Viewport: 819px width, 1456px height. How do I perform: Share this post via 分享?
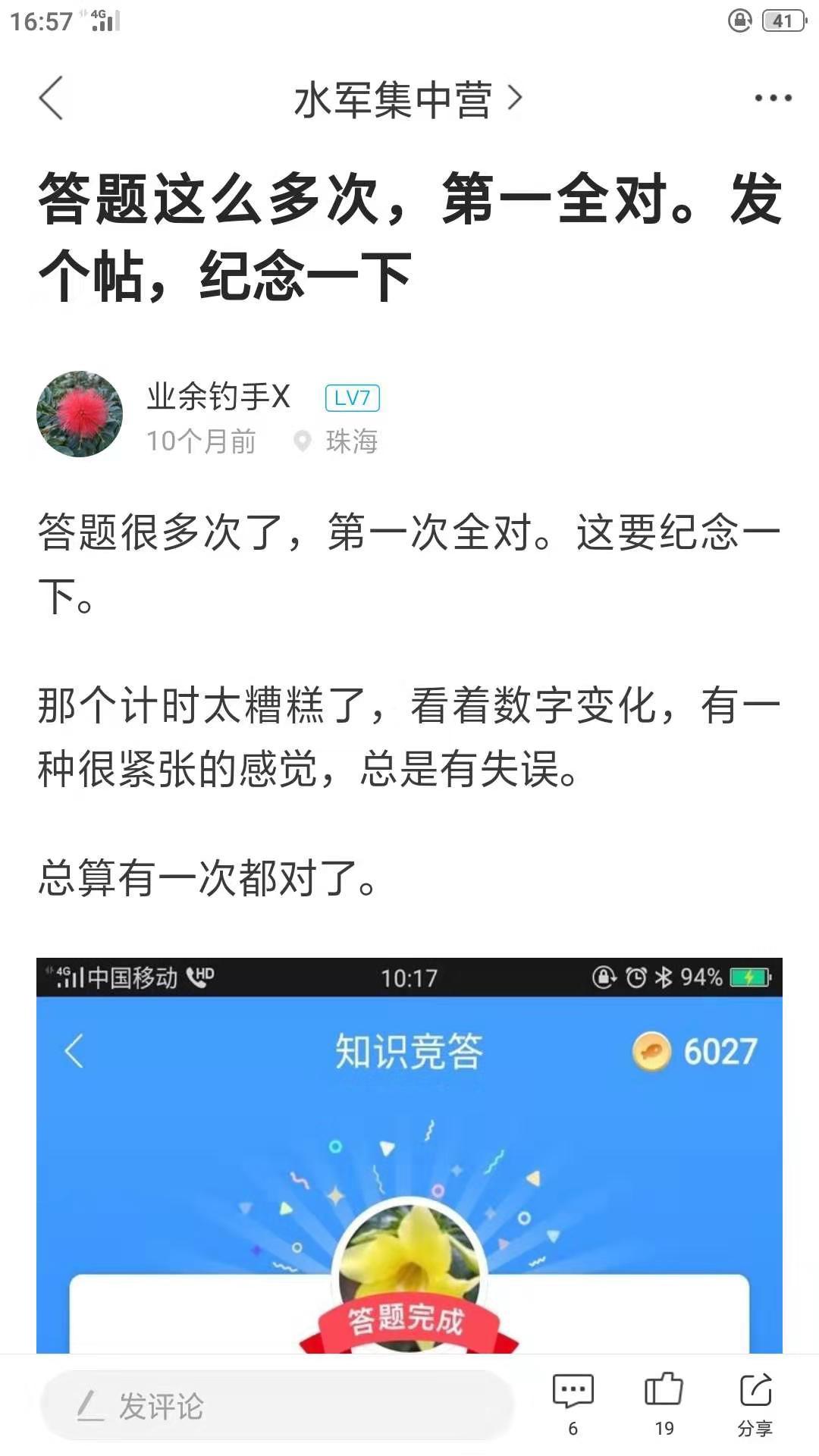[755, 1403]
